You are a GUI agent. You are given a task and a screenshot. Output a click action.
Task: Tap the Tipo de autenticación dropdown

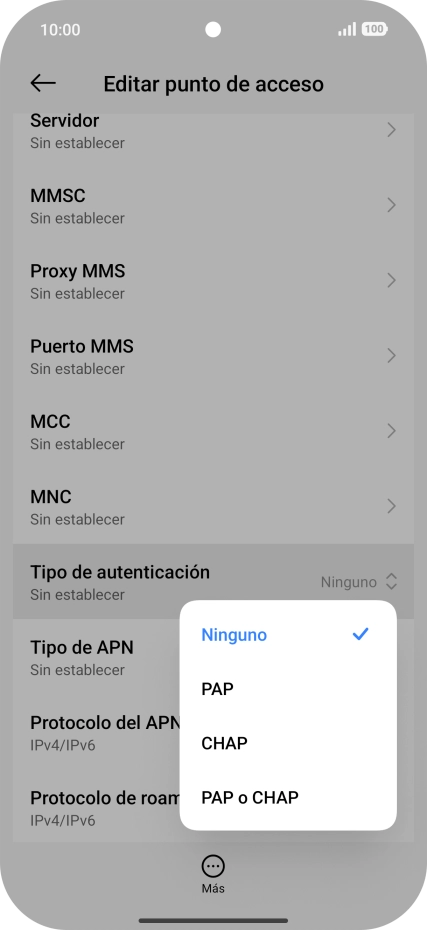tap(214, 582)
